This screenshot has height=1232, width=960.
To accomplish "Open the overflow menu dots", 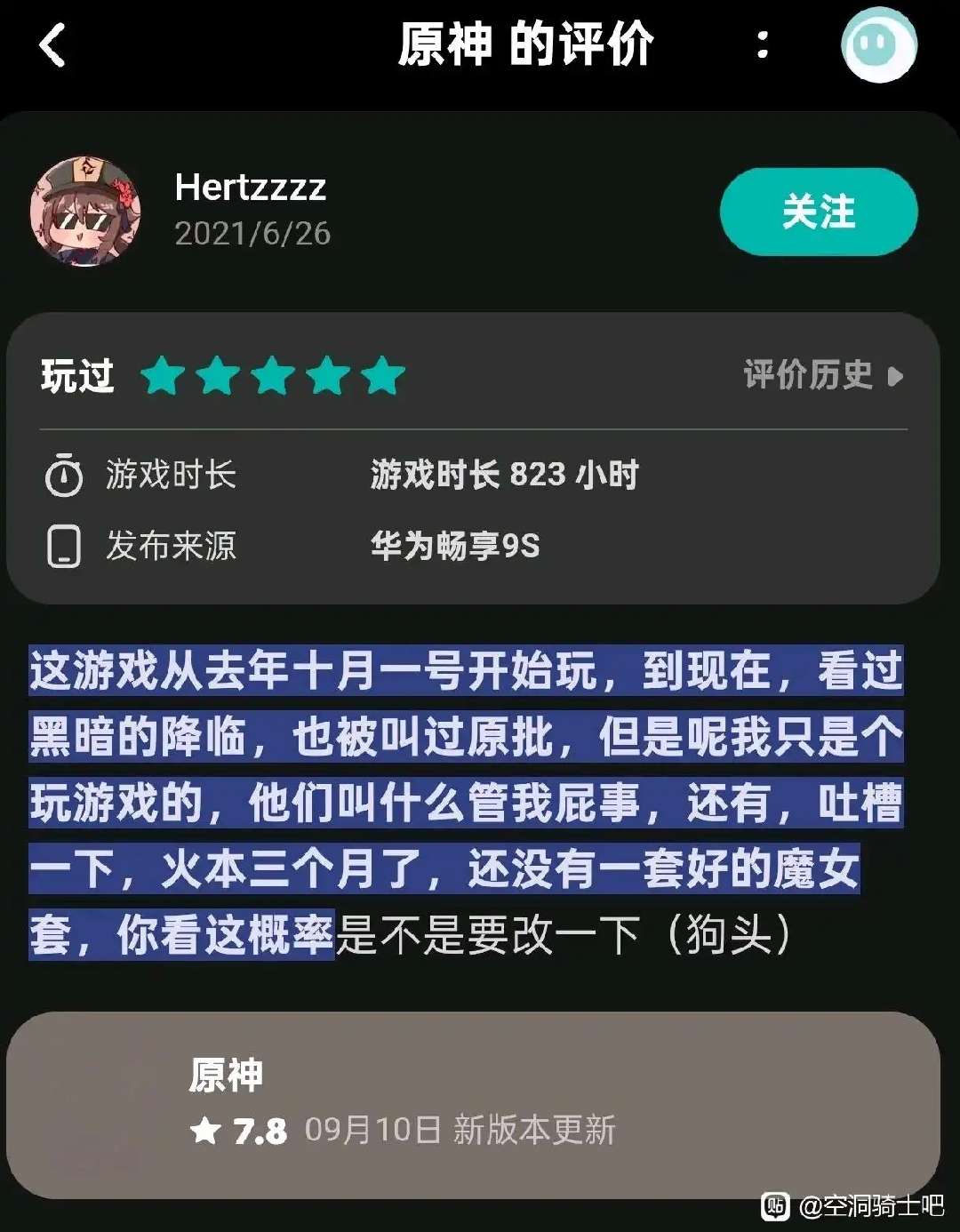I will tap(762, 44).
